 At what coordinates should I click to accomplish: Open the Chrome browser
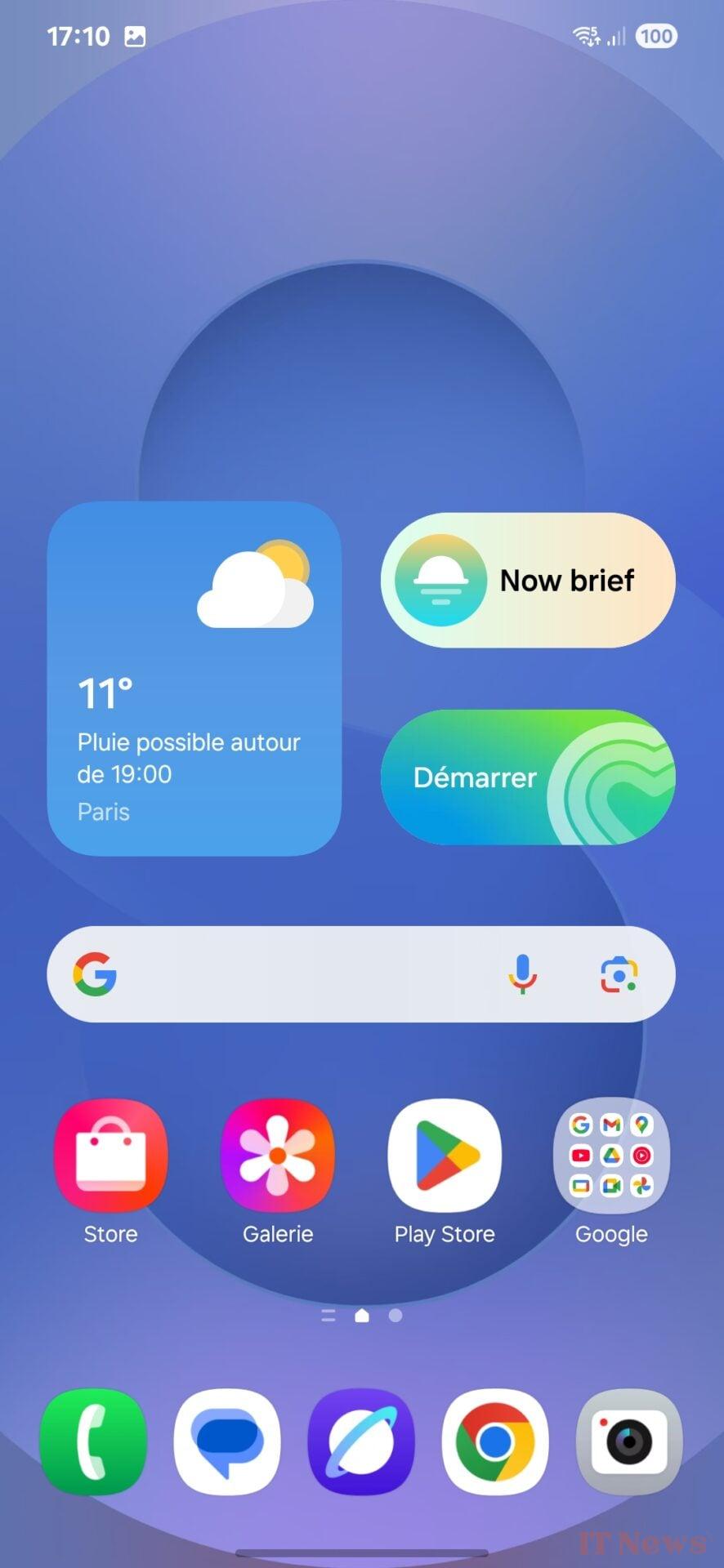click(495, 1442)
